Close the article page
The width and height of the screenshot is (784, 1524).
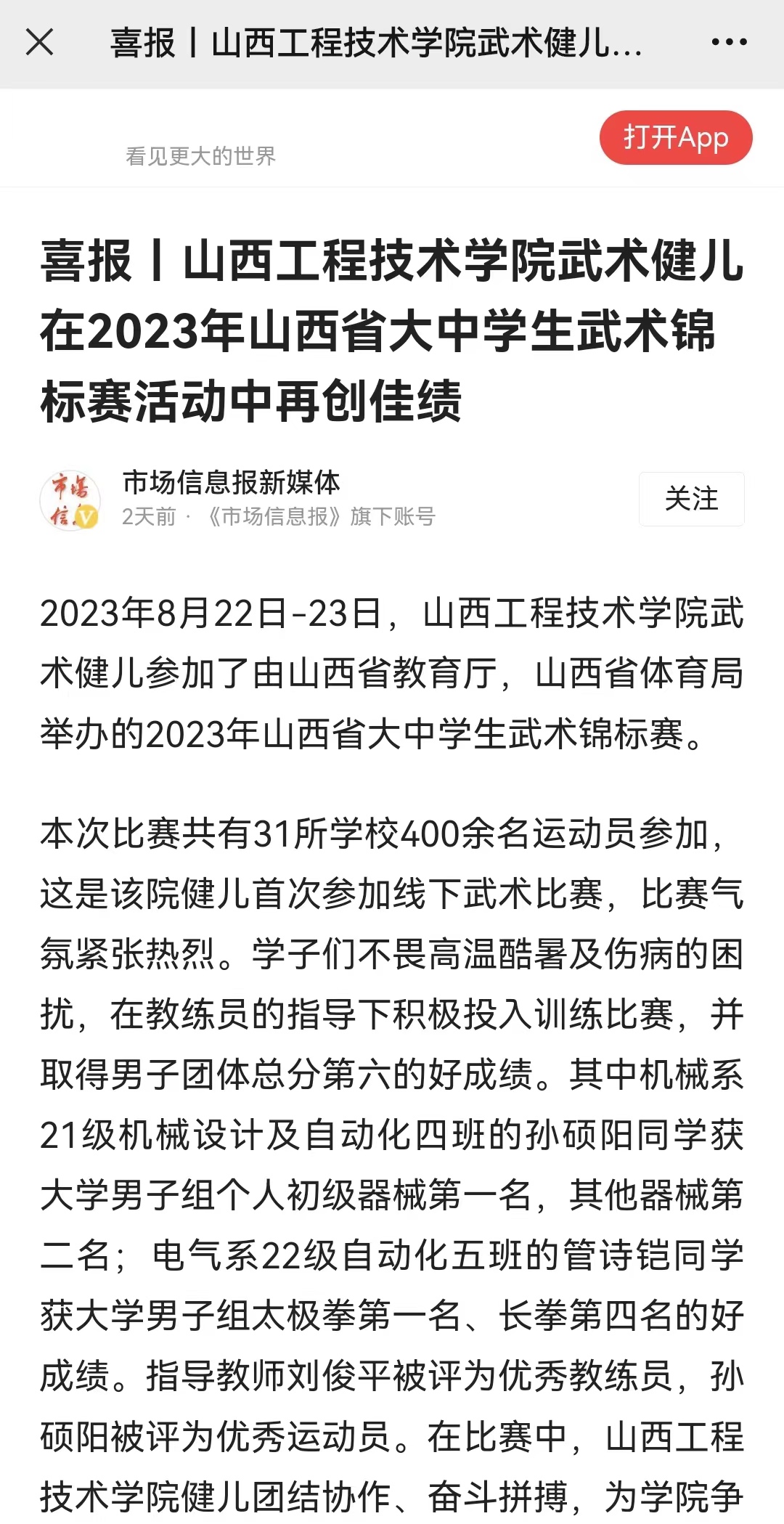pos(40,42)
